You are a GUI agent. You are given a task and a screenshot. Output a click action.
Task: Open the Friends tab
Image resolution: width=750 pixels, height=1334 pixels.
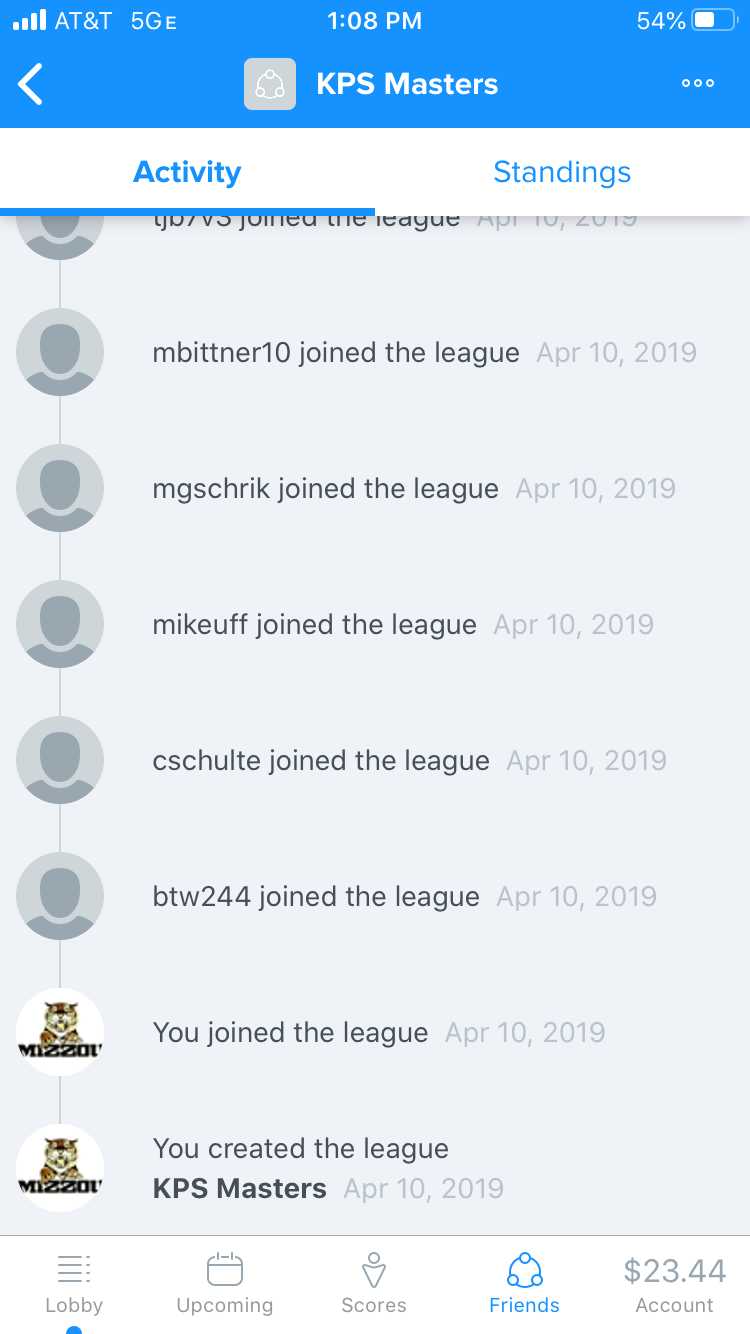(x=524, y=1284)
